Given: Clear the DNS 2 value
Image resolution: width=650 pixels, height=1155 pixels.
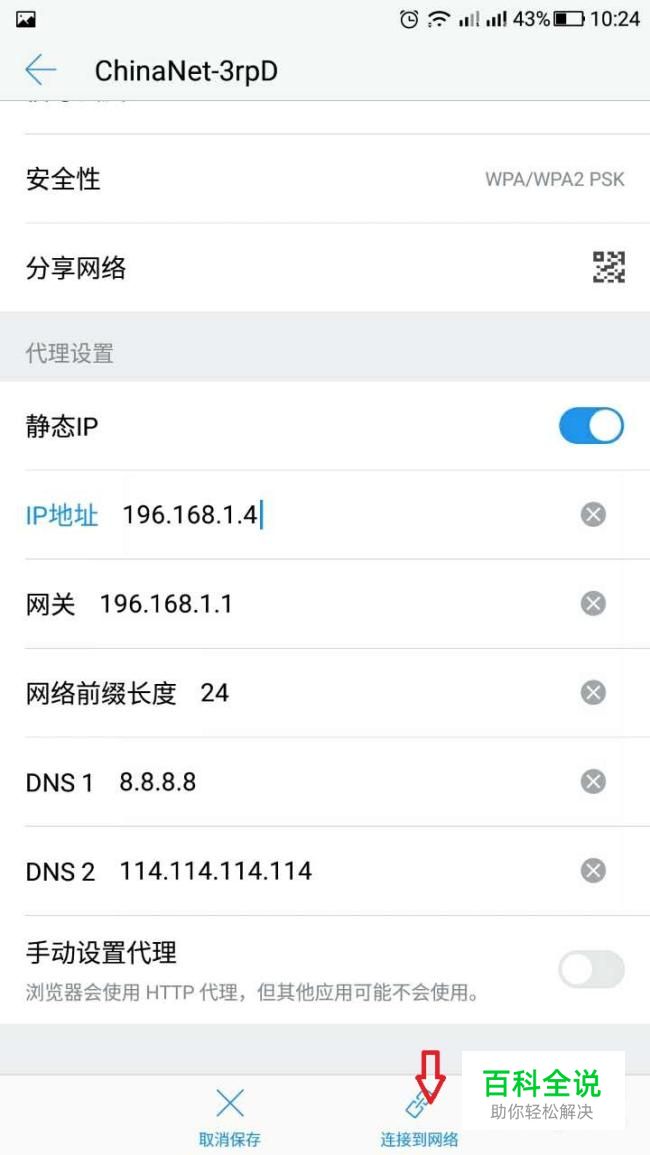Looking at the screenshot, I should point(593,871).
